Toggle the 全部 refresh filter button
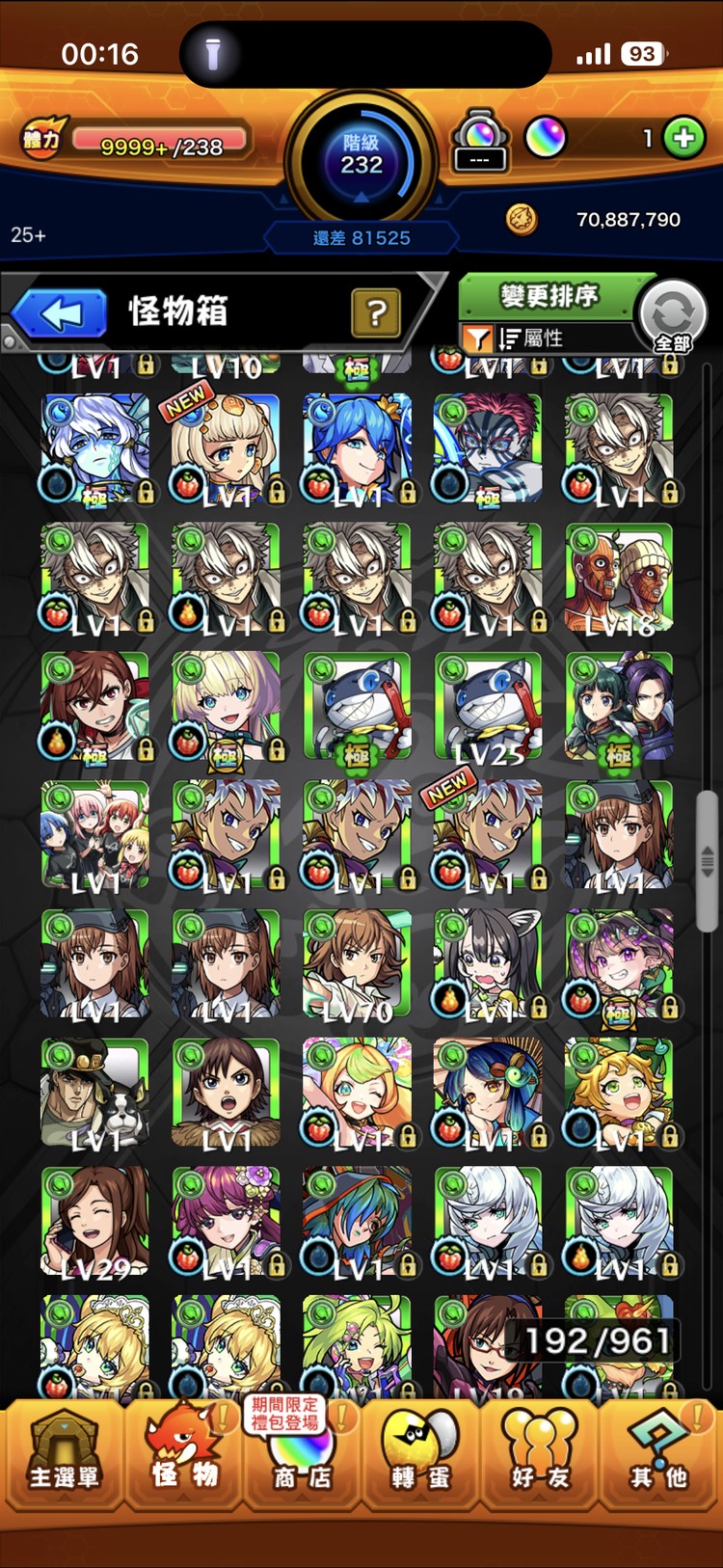This screenshot has width=723, height=1568. point(673,316)
